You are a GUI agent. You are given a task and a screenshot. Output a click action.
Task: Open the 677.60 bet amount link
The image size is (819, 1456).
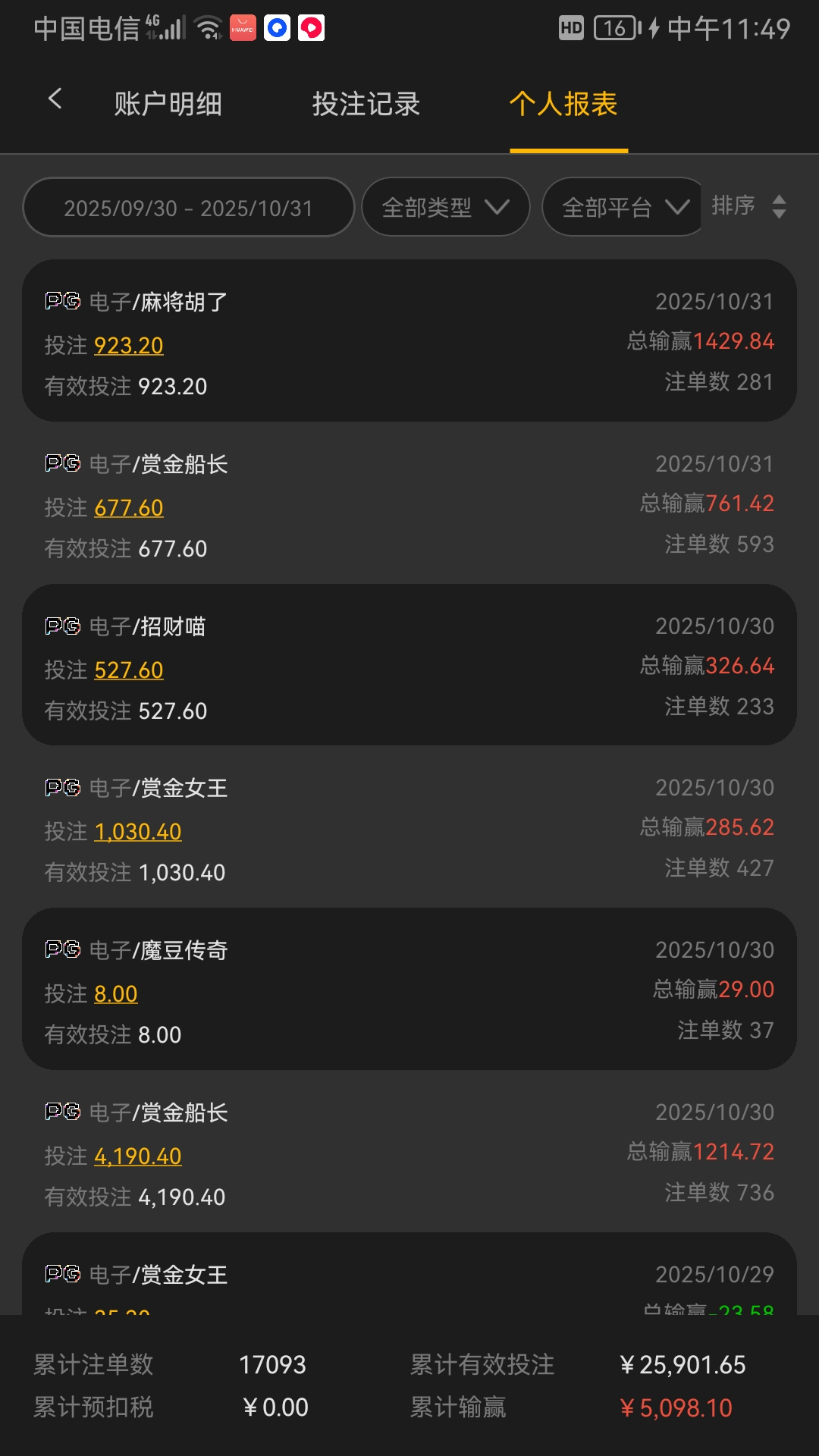129,508
